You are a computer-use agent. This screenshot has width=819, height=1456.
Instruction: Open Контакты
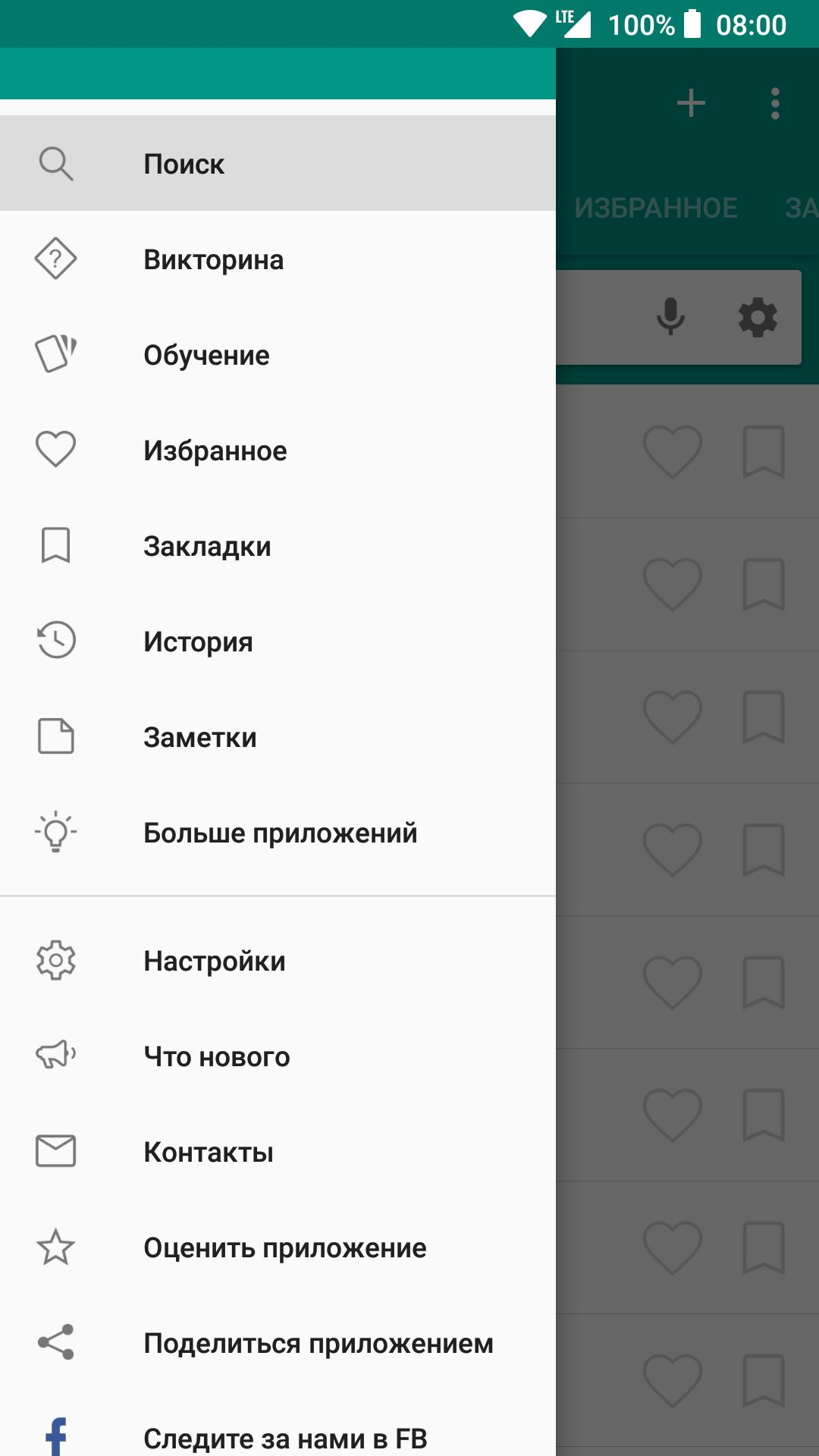[278, 1152]
